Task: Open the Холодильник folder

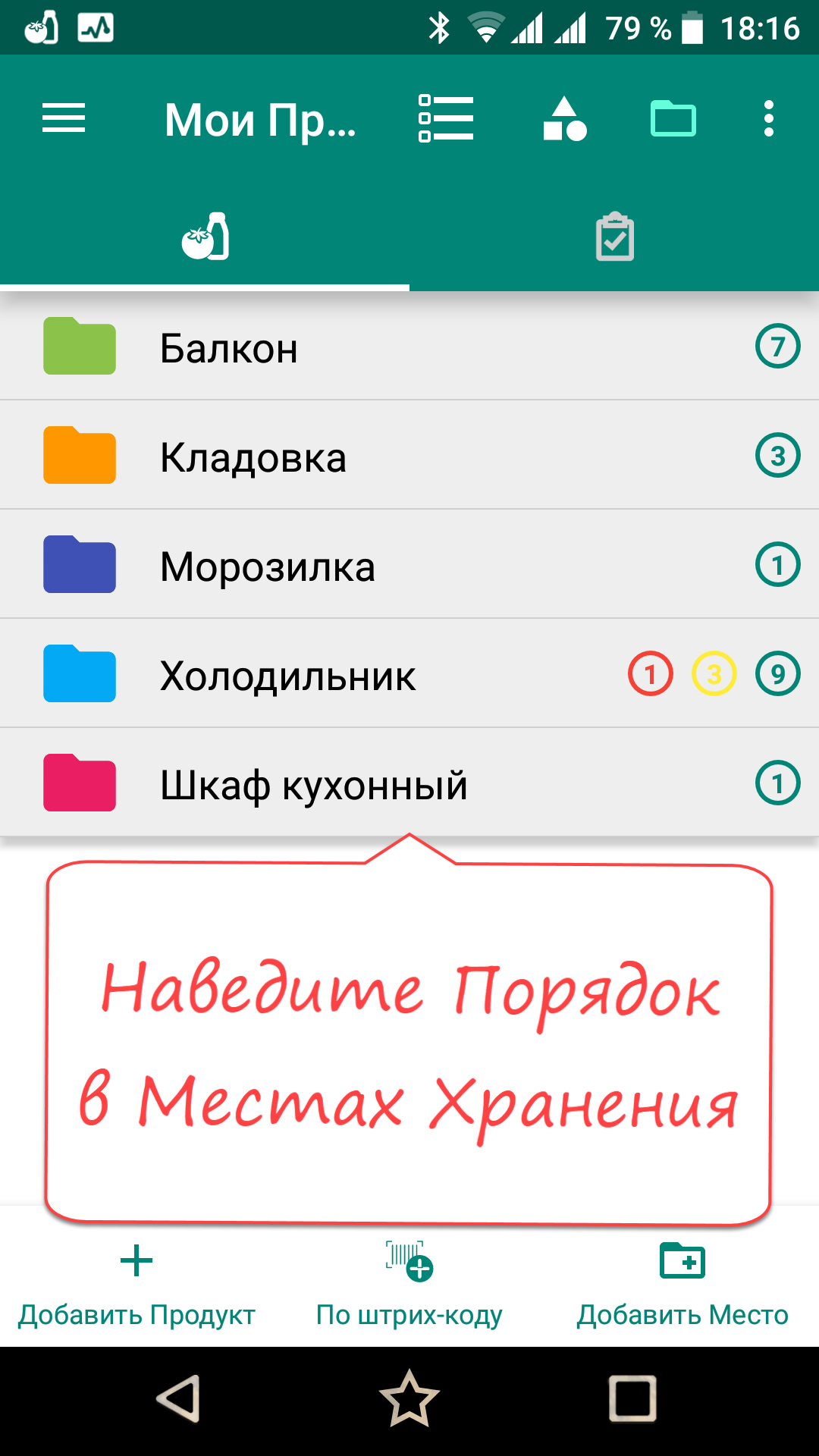Action: tap(409, 673)
